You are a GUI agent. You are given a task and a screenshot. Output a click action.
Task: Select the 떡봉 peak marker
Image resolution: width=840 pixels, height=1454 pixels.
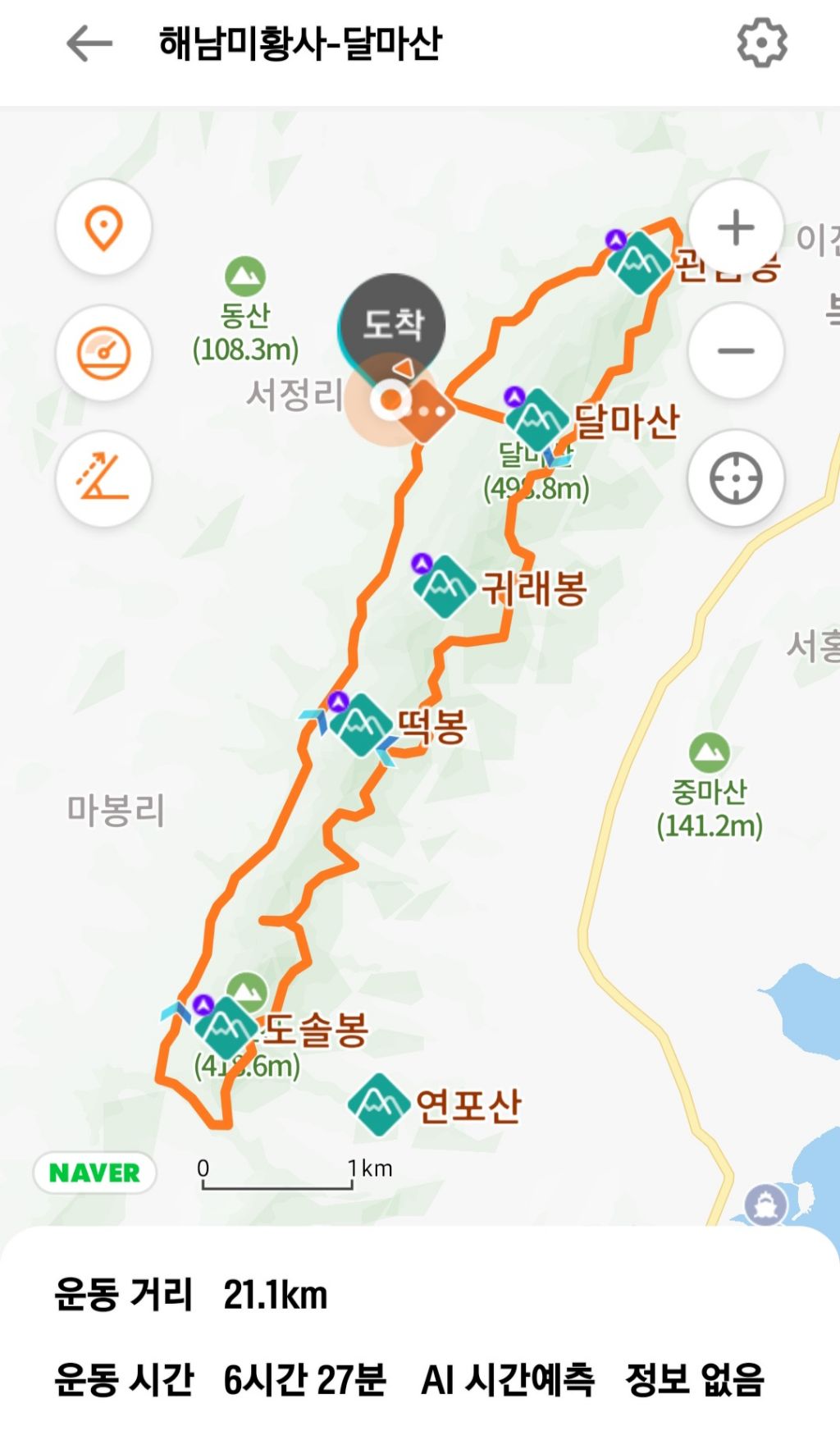(361, 725)
